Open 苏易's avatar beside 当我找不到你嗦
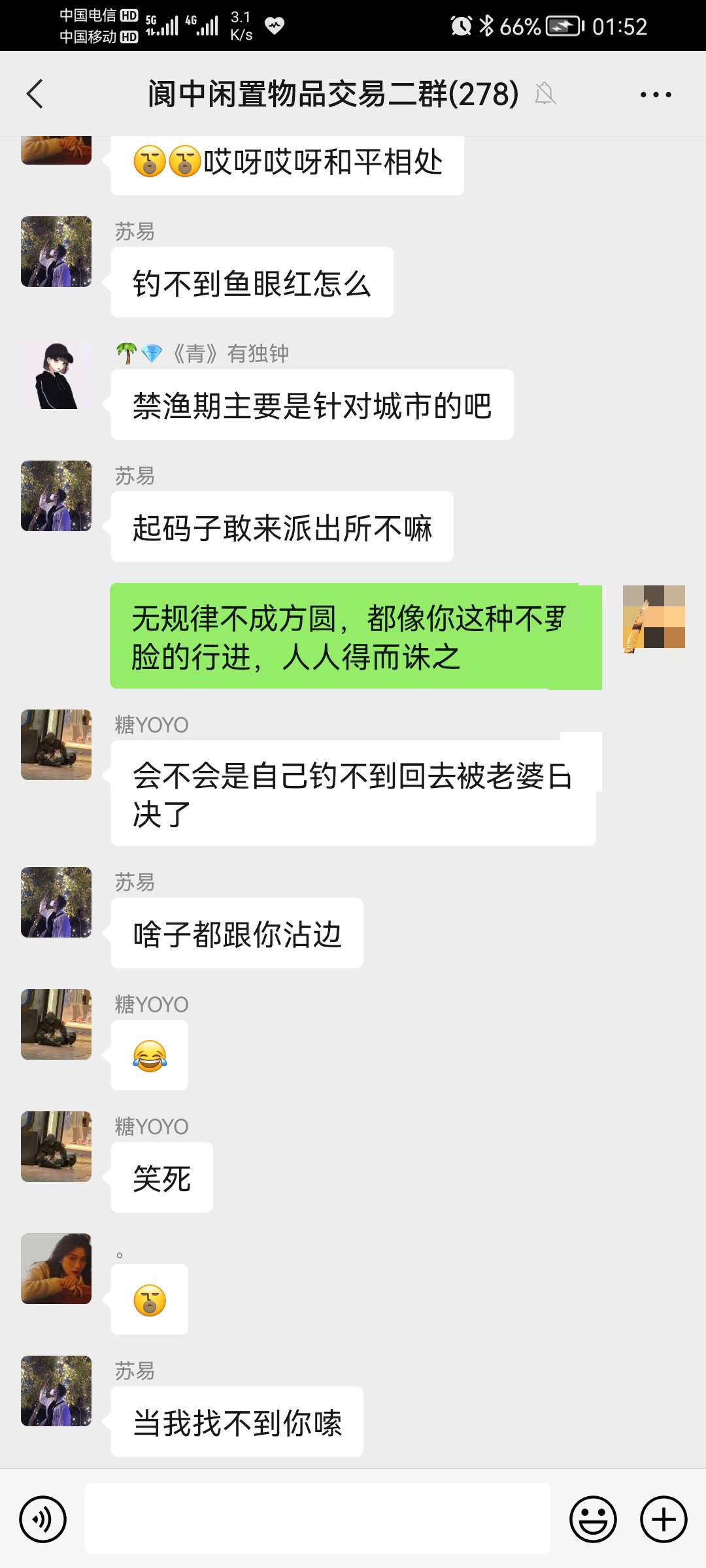The width and height of the screenshot is (706, 1568). (x=56, y=1391)
